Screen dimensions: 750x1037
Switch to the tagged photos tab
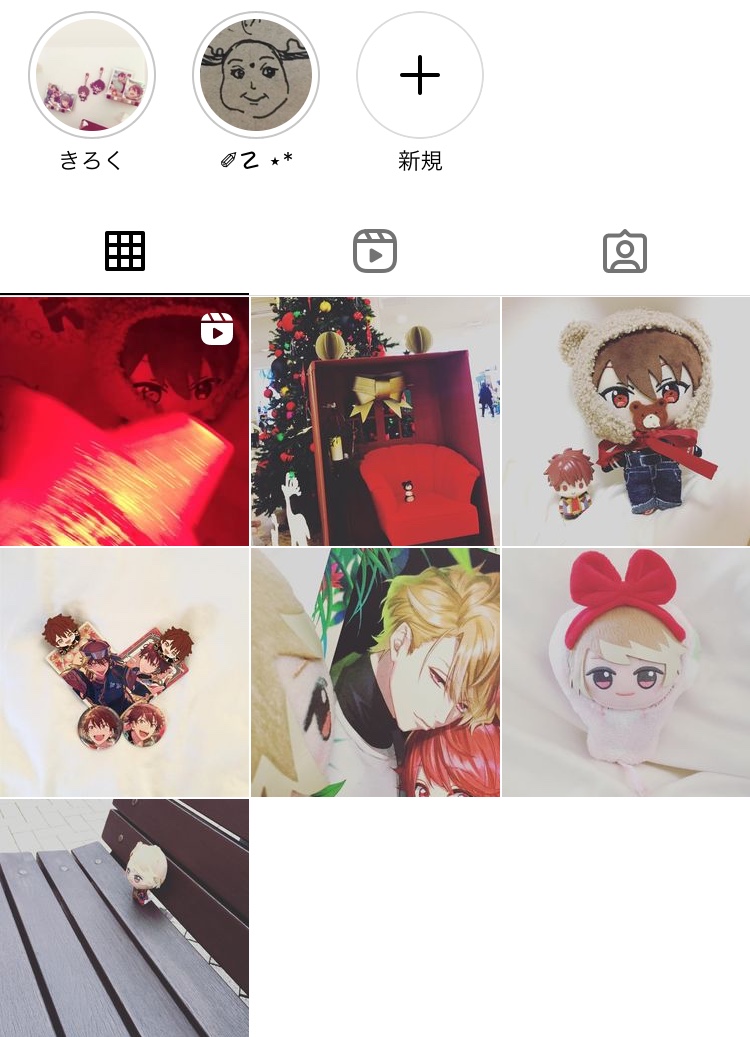(x=625, y=251)
